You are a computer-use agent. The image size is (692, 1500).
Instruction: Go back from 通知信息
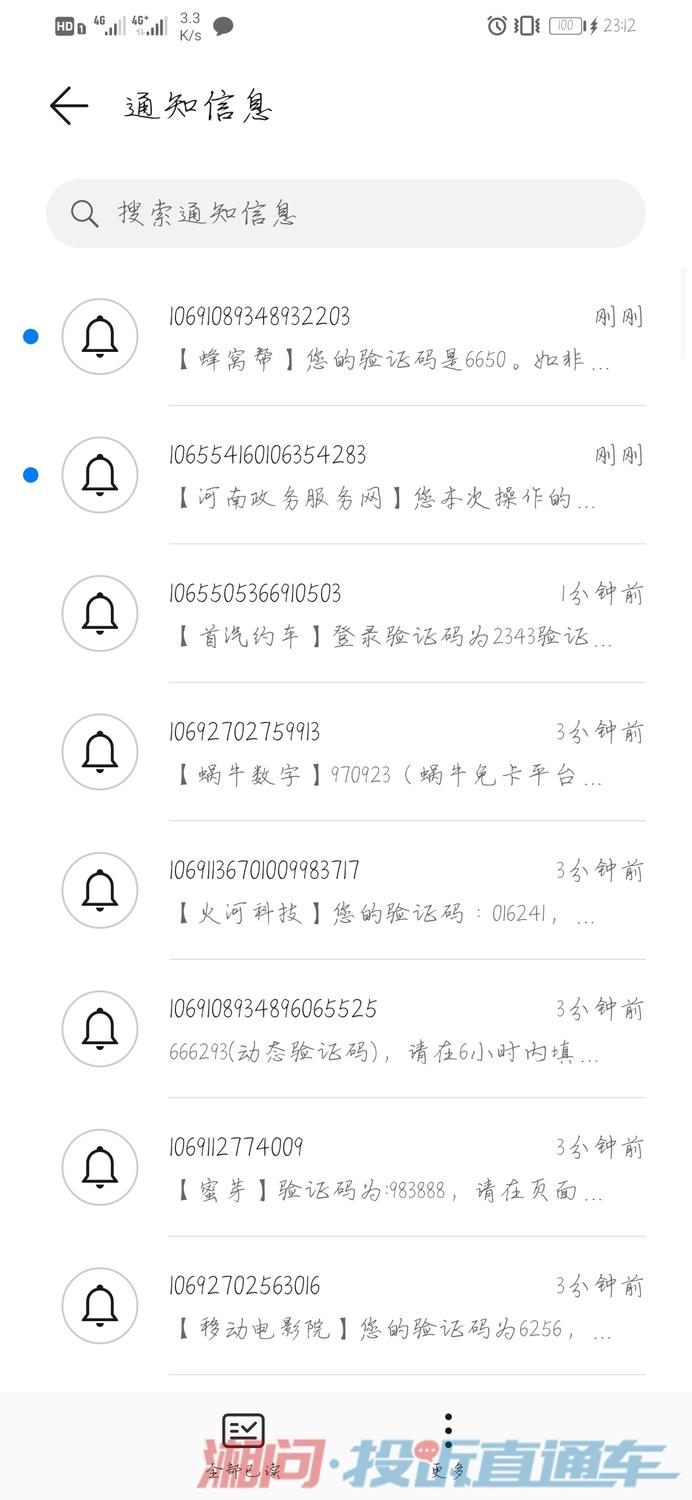pos(69,106)
